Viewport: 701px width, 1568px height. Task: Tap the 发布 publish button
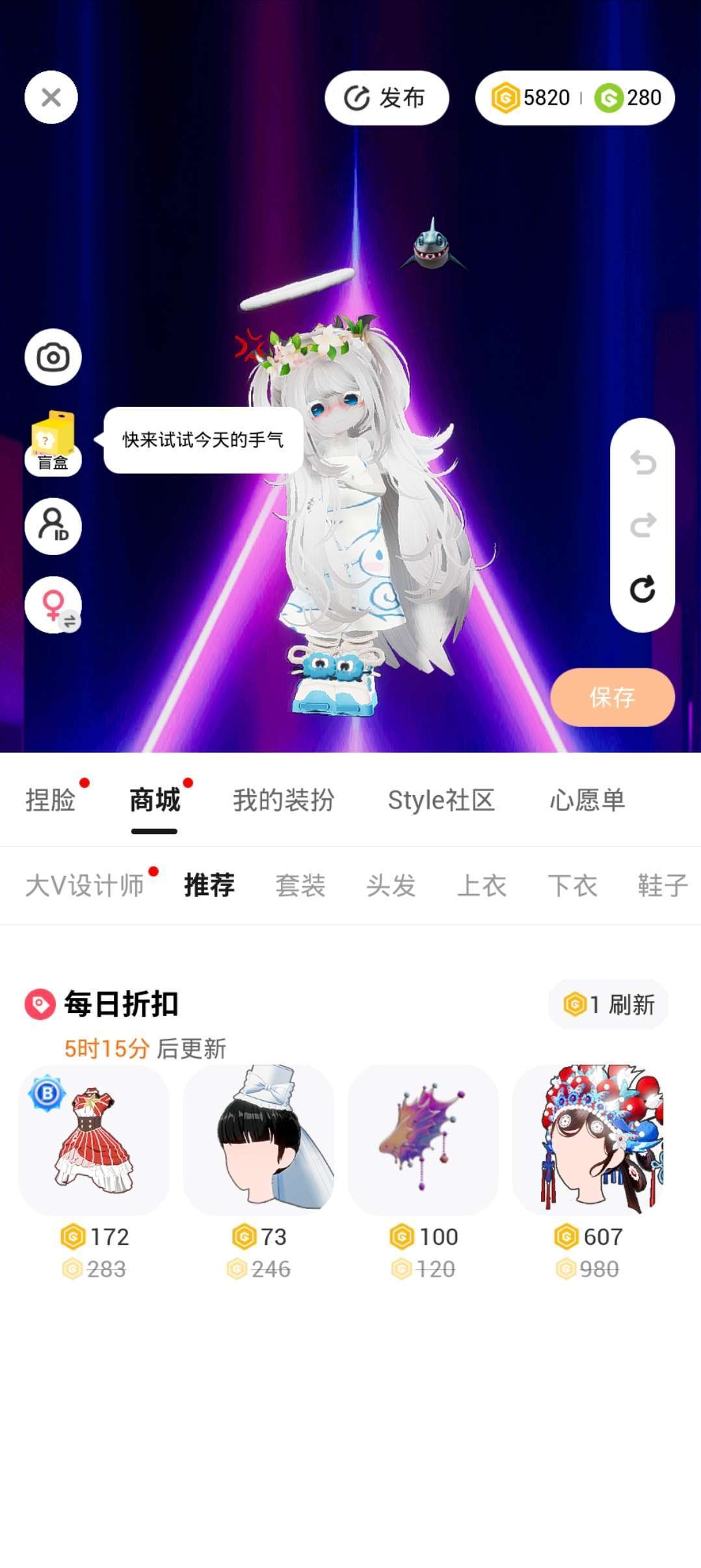click(386, 98)
